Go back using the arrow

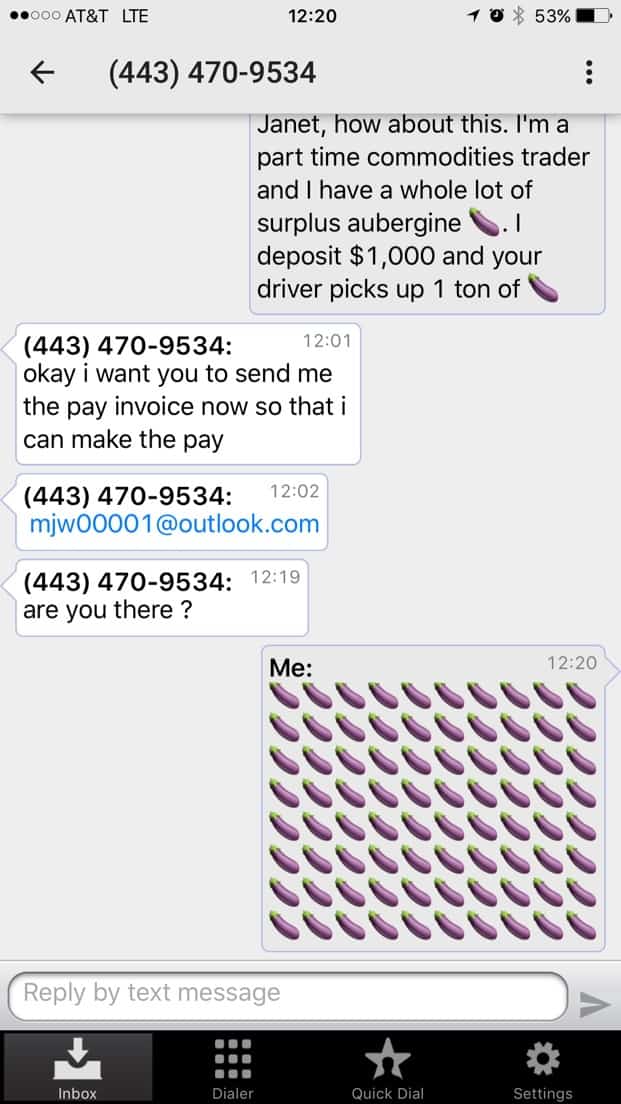pos(42,73)
